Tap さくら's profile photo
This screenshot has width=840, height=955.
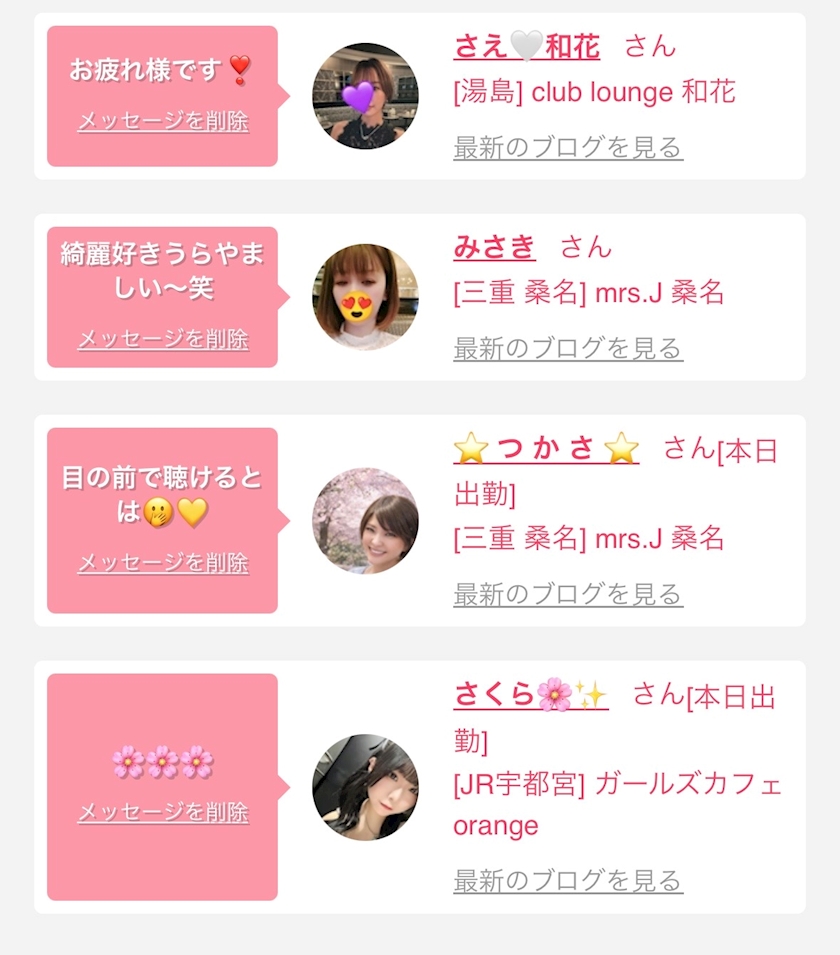tap(365, 787)
